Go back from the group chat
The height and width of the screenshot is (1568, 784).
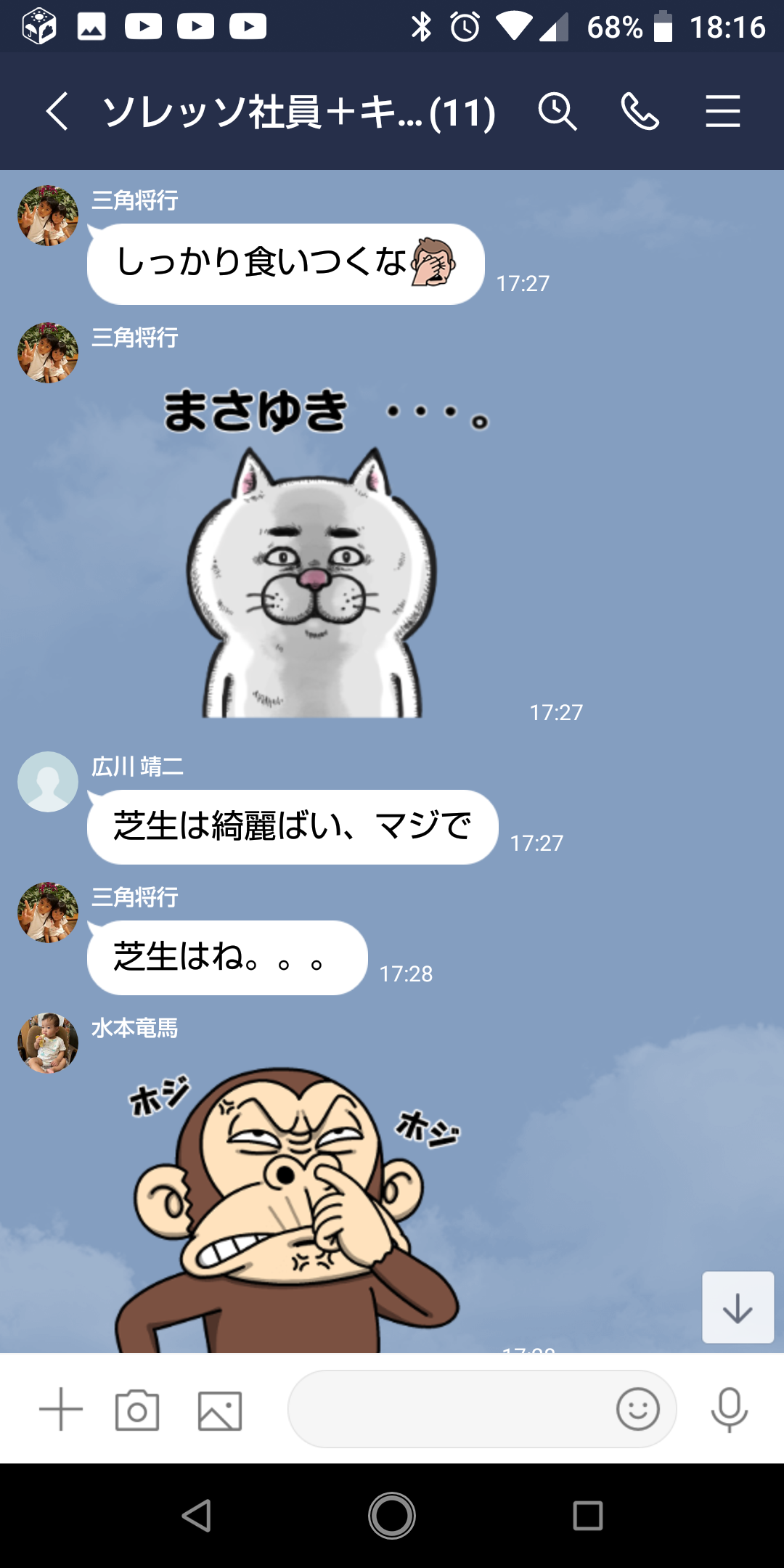(x=57, y=112)
